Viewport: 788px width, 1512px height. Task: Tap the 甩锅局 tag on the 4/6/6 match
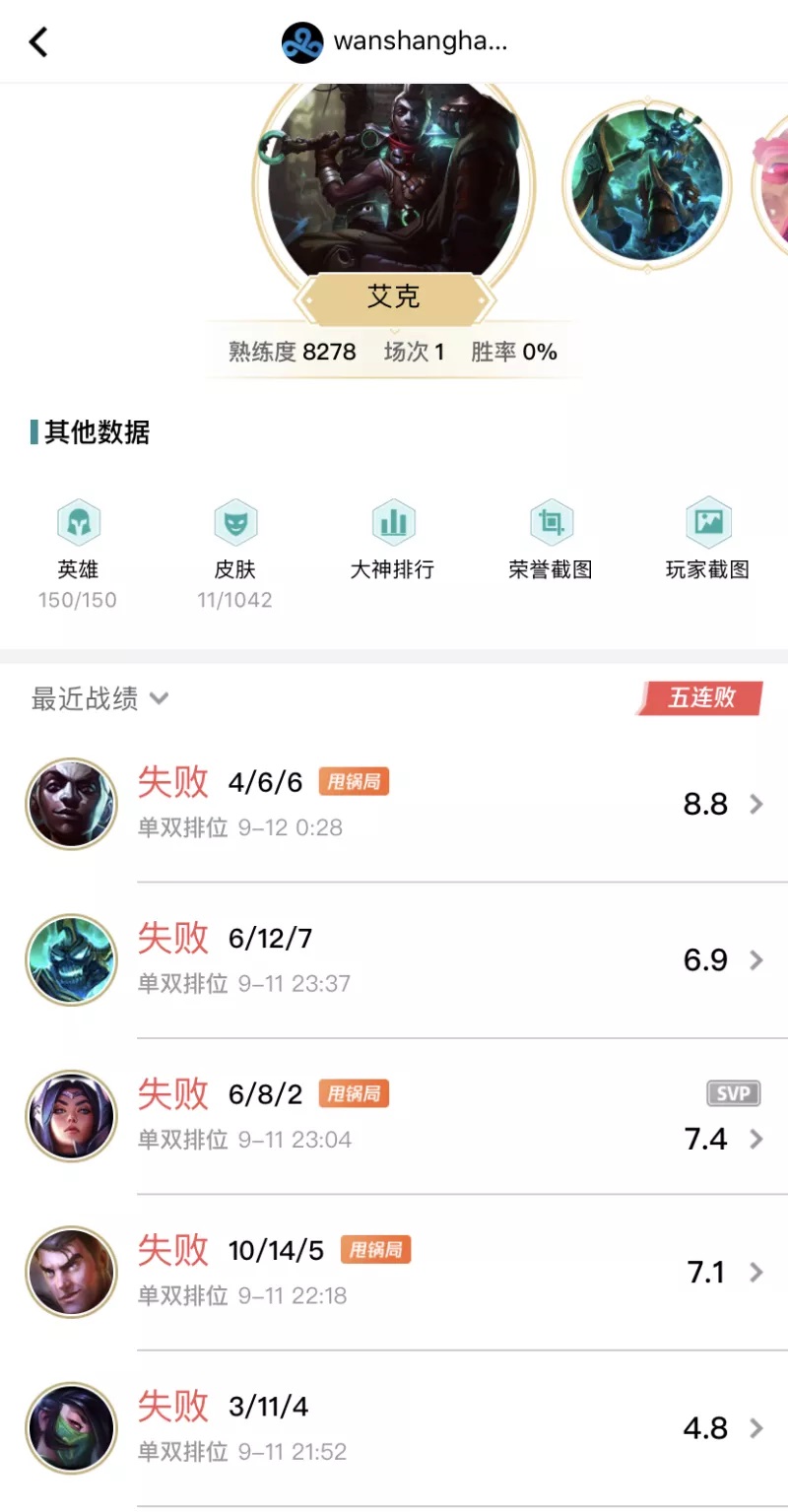click(355, 781)
